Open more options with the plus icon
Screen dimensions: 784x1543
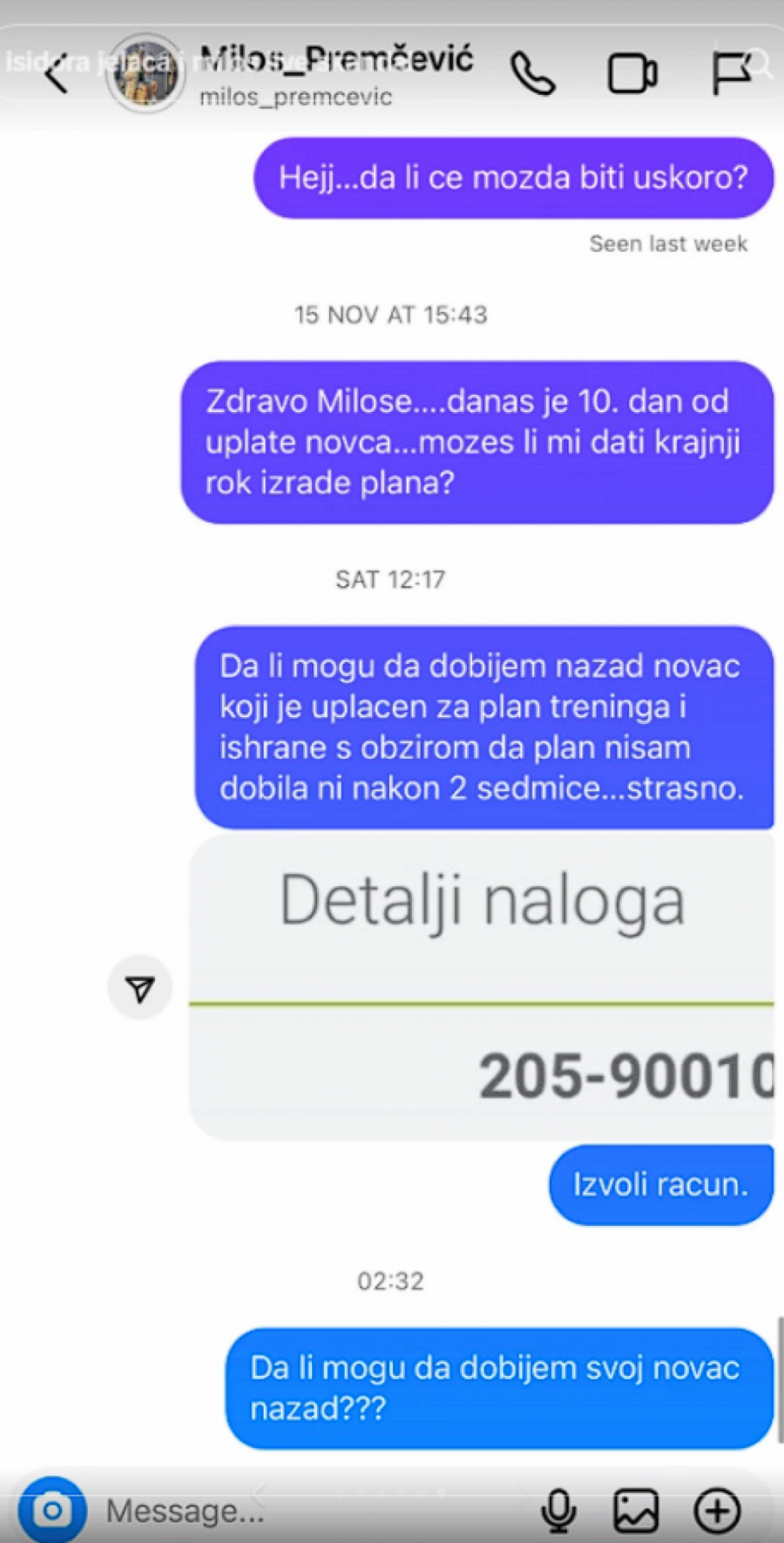tap(717, 1511)
